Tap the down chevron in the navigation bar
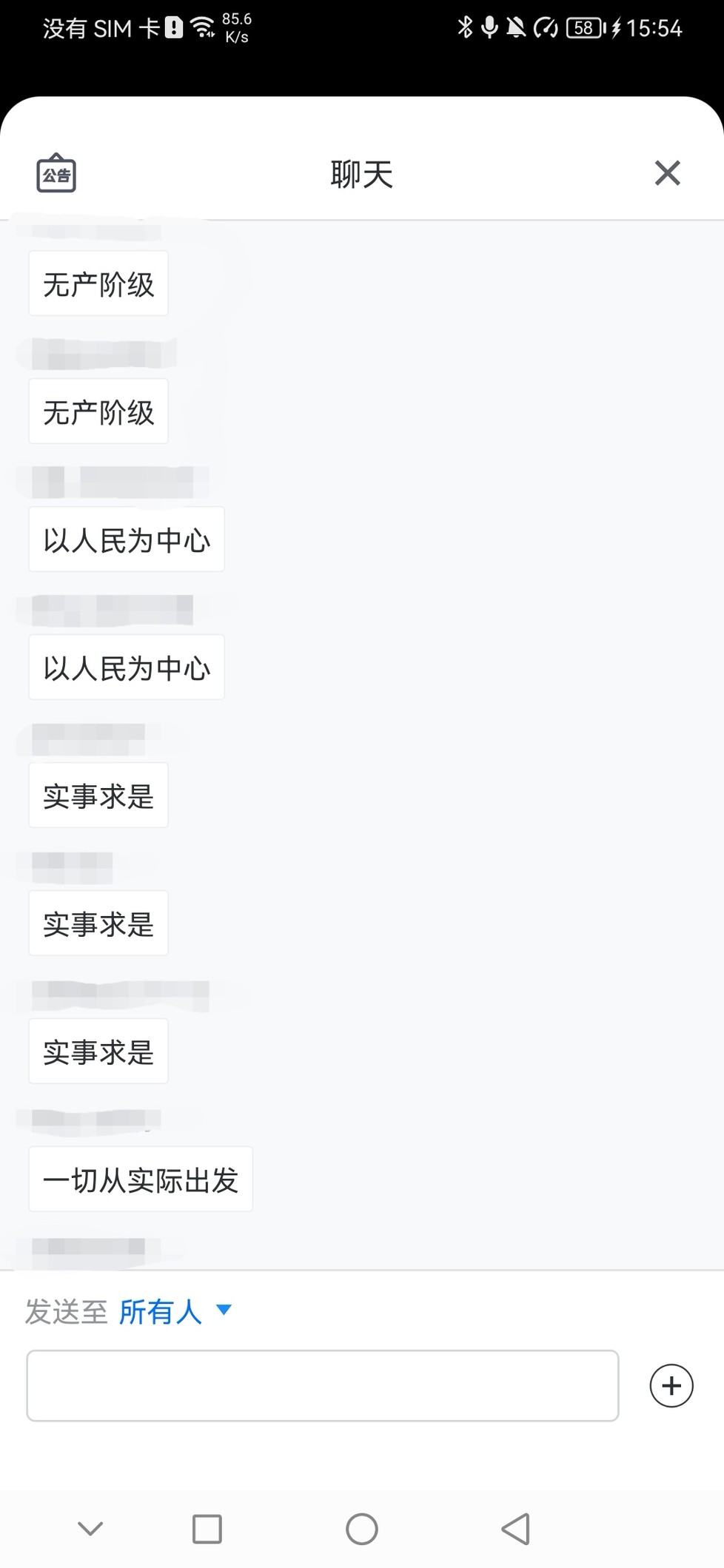This screenshot has width=724, height=1568. click(x=90, y=1529)
